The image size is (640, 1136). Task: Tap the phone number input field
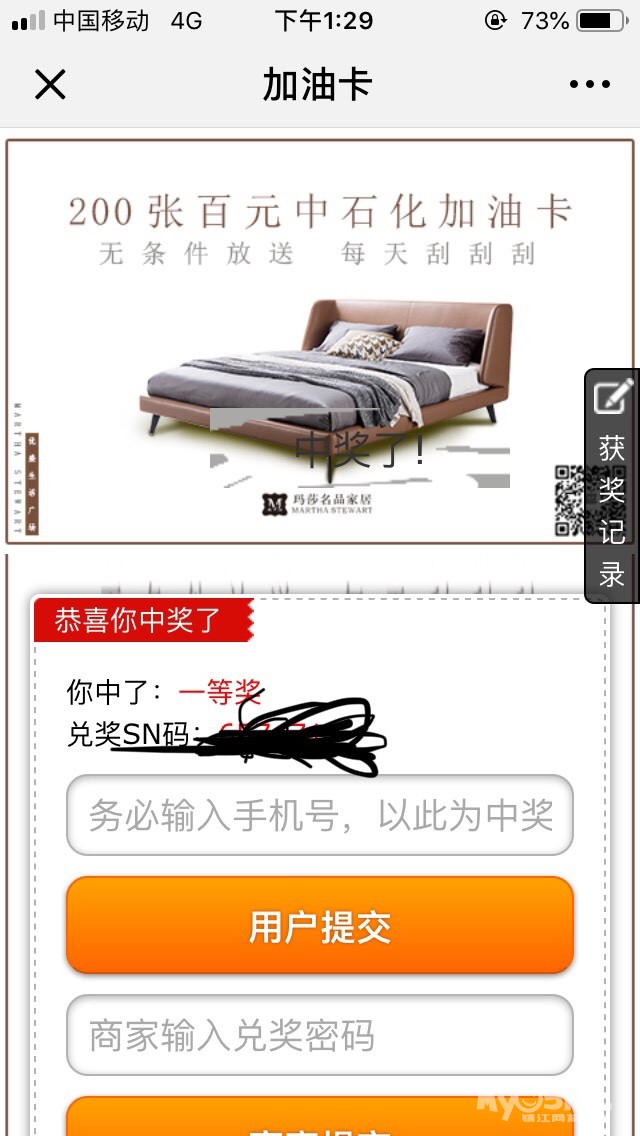point(319,816)
